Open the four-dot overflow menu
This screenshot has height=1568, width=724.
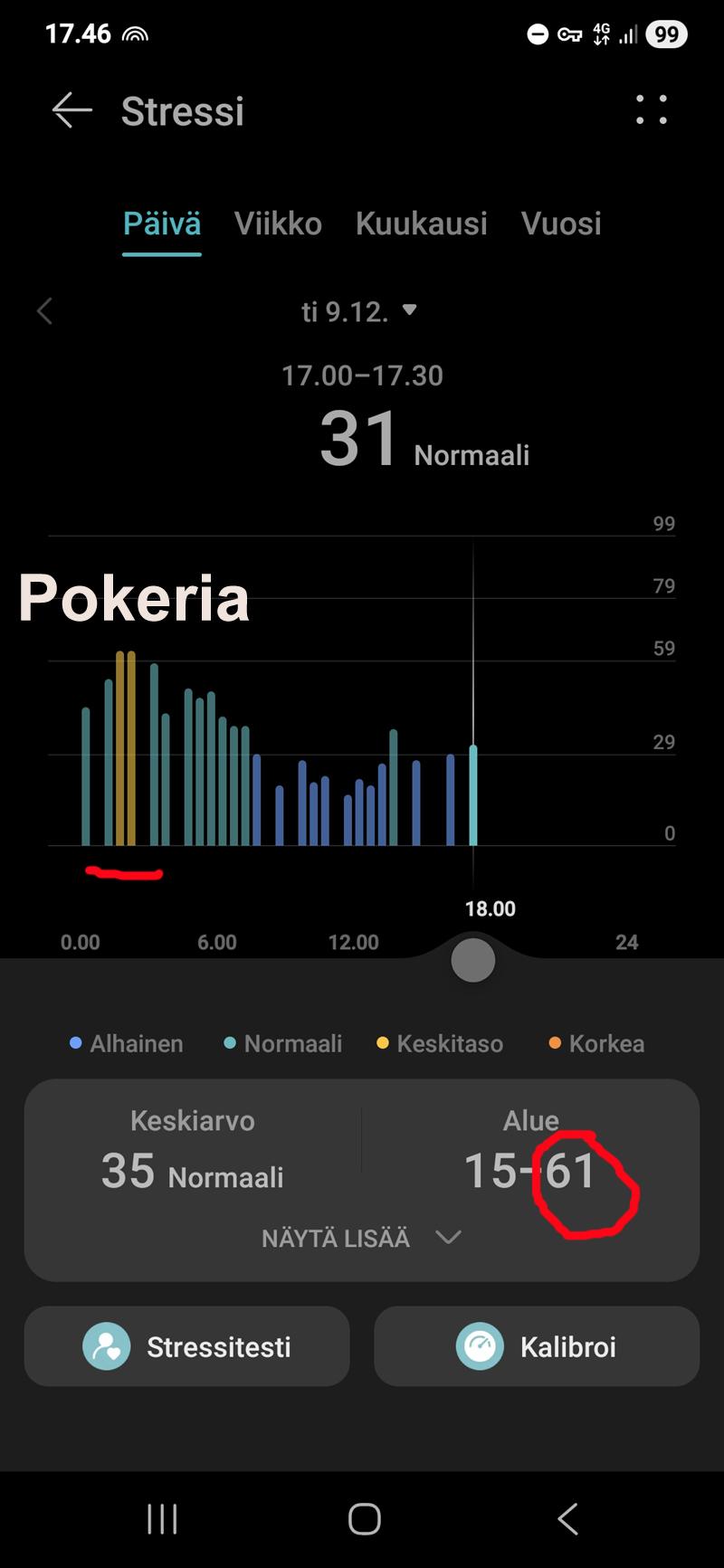[651, 110]
